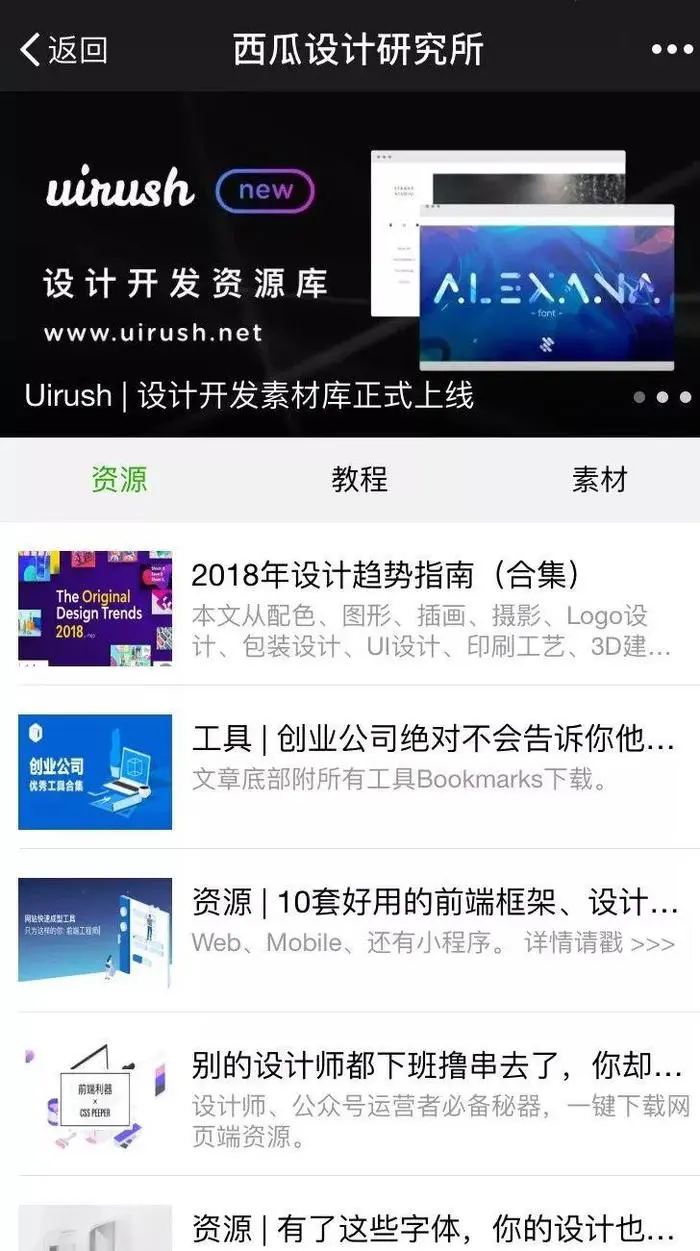Select the 资源 tab
This screenshot has height=1251, width=700.
(x=119, y=479)
